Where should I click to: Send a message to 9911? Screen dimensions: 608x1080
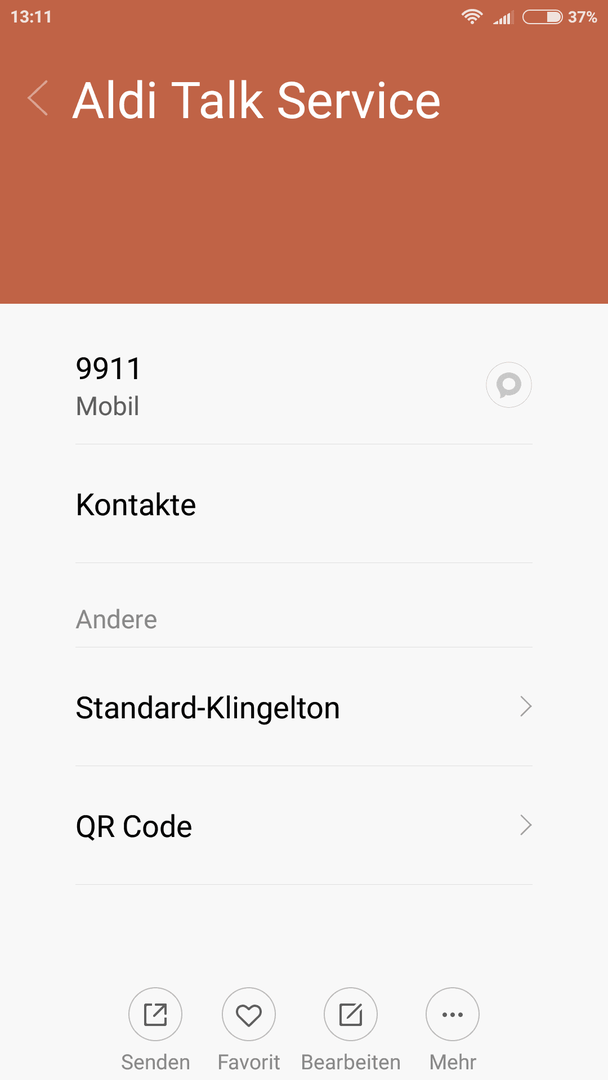pos(509,385)
